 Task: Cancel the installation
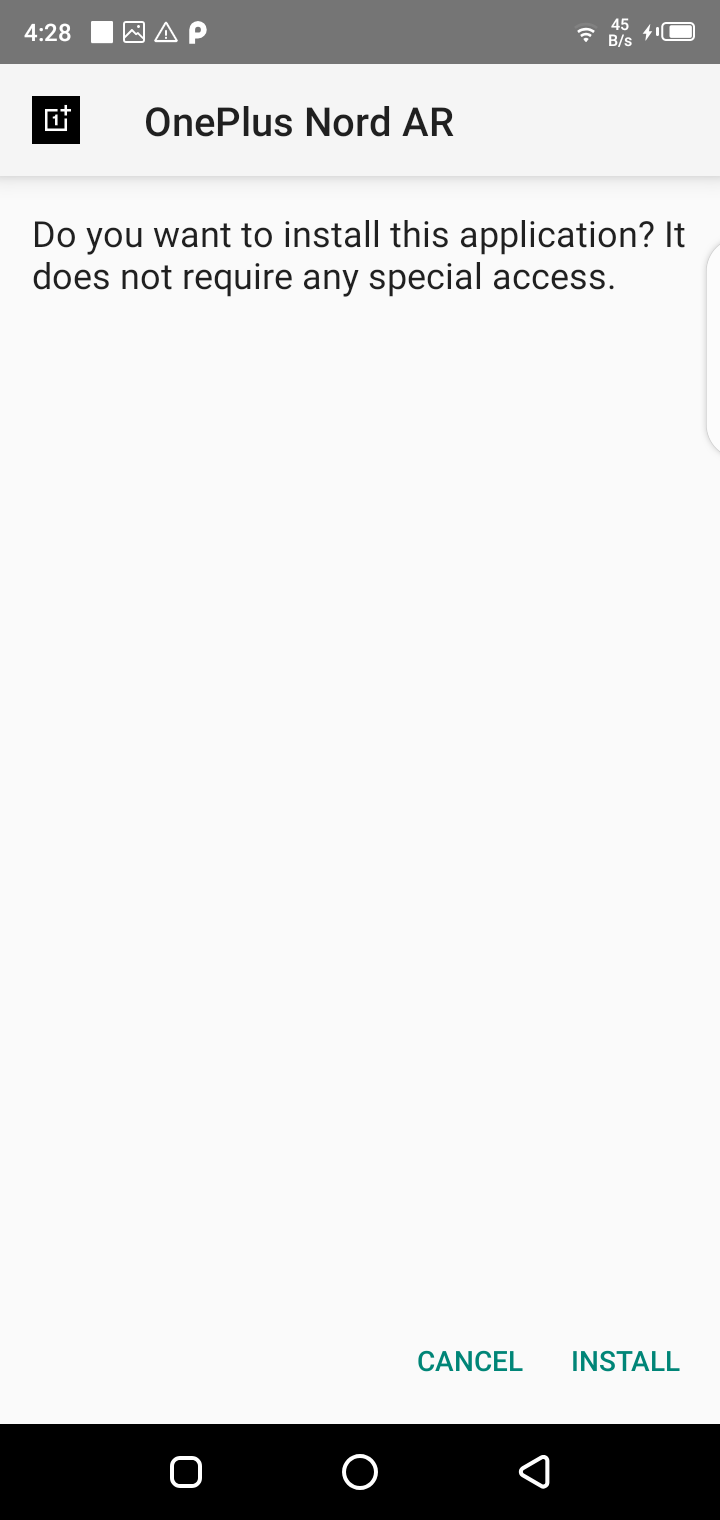[x=469, y=1361]
